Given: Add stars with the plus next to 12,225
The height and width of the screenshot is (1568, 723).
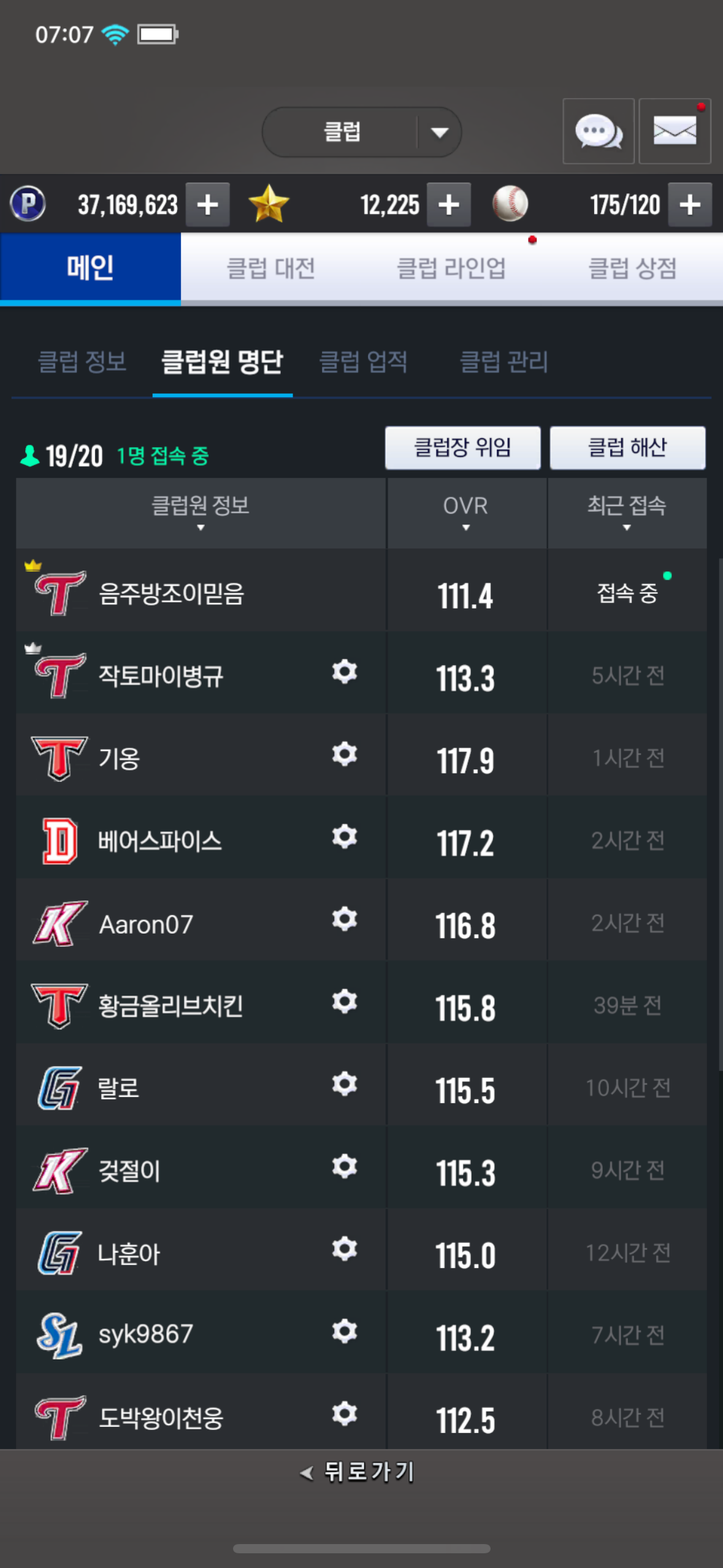Looking at the screenshot, I should coord(449,205).
